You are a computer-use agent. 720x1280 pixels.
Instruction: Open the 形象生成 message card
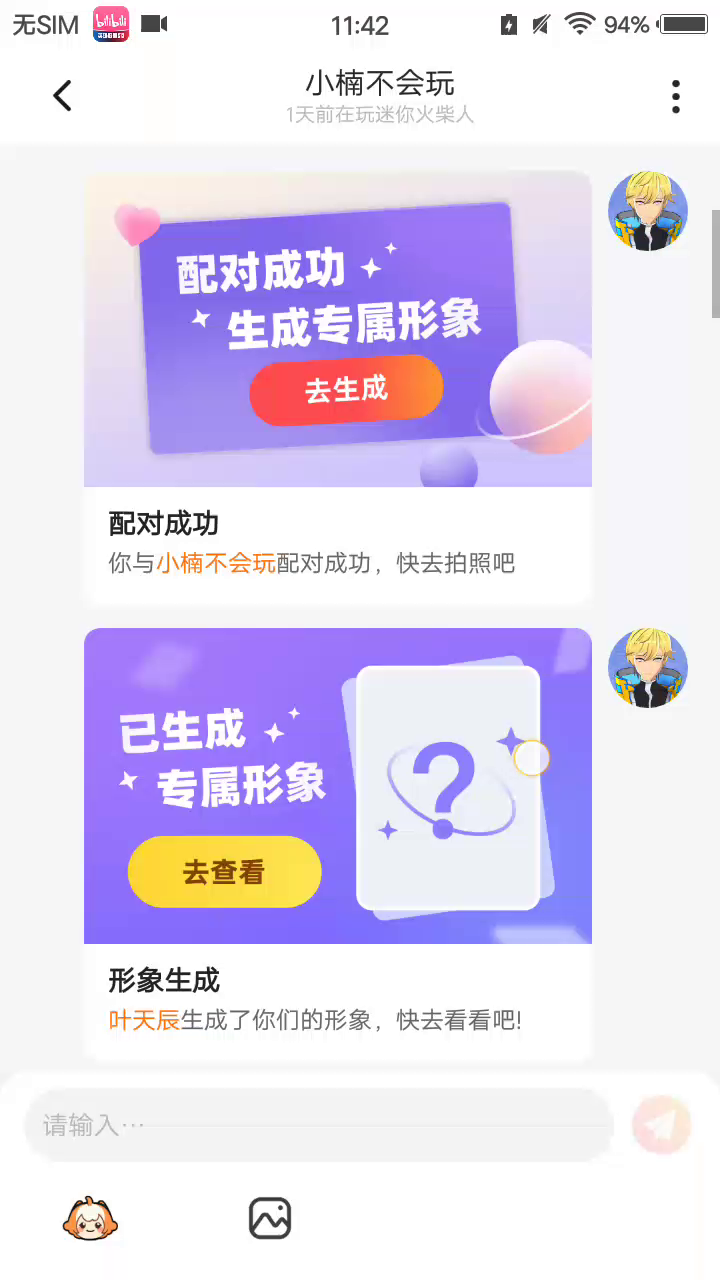(x=337, y=1000)
